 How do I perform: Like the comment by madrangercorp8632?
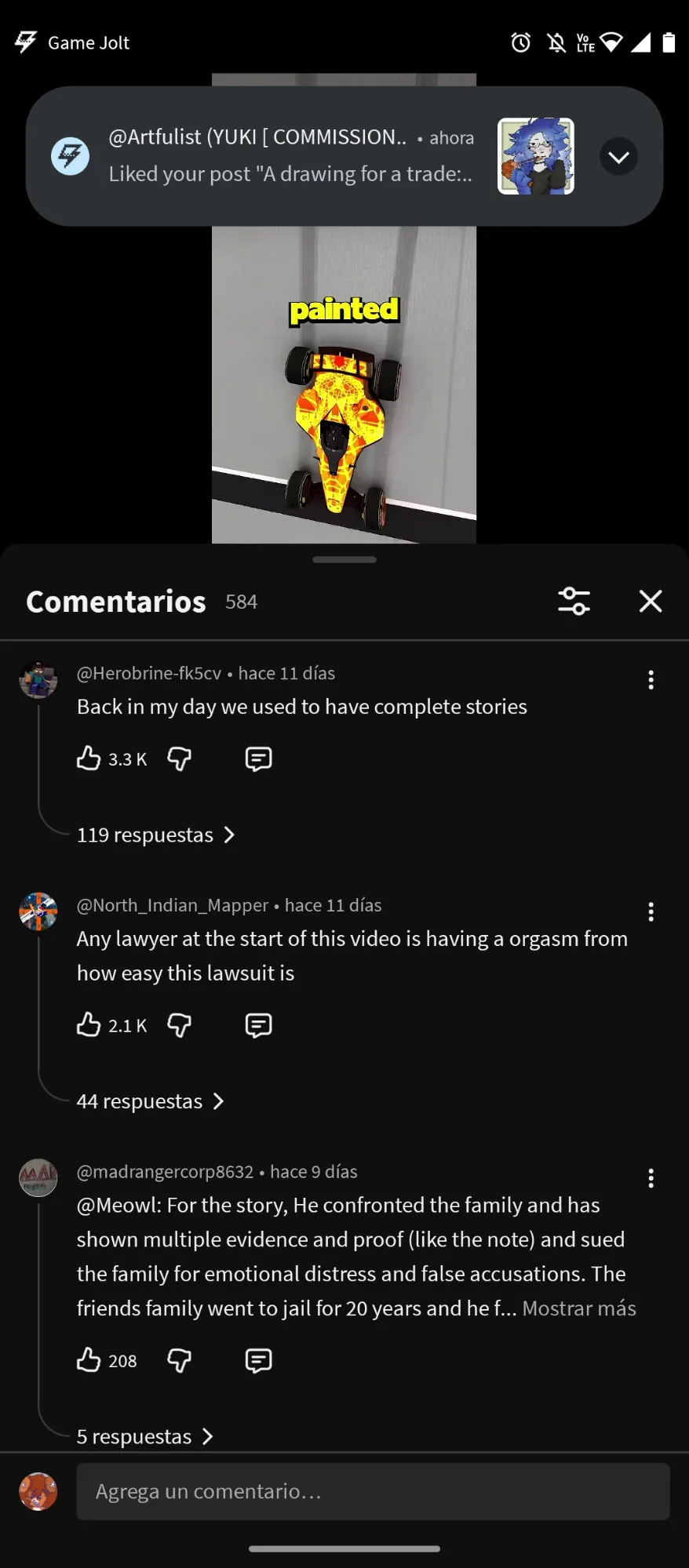(x=89, y=1360)
